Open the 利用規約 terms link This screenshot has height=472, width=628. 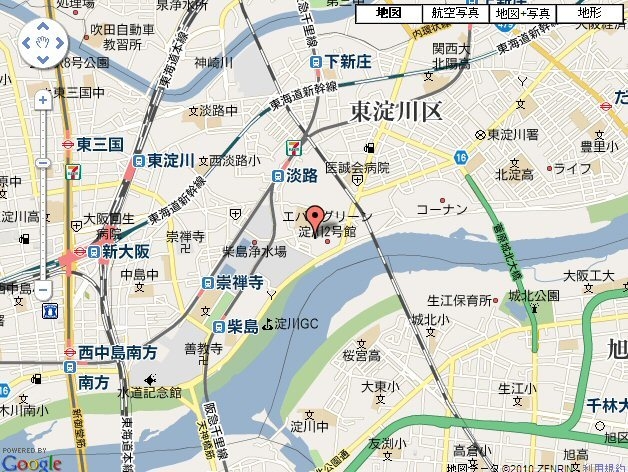pos(604,466)
